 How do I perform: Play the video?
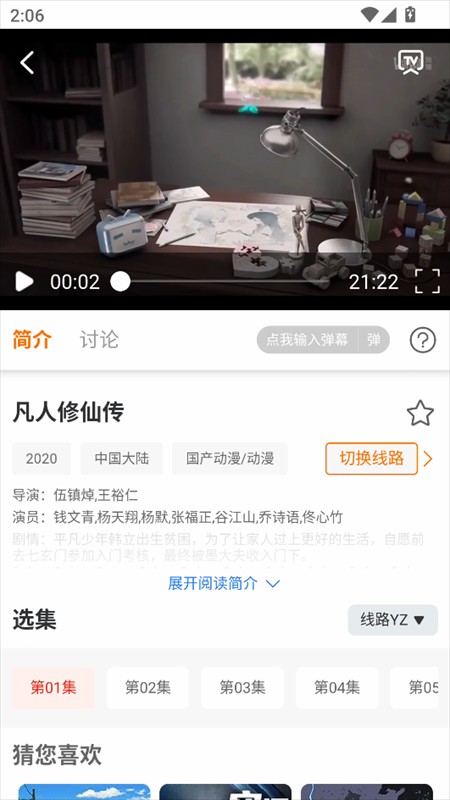pos(23,282)
